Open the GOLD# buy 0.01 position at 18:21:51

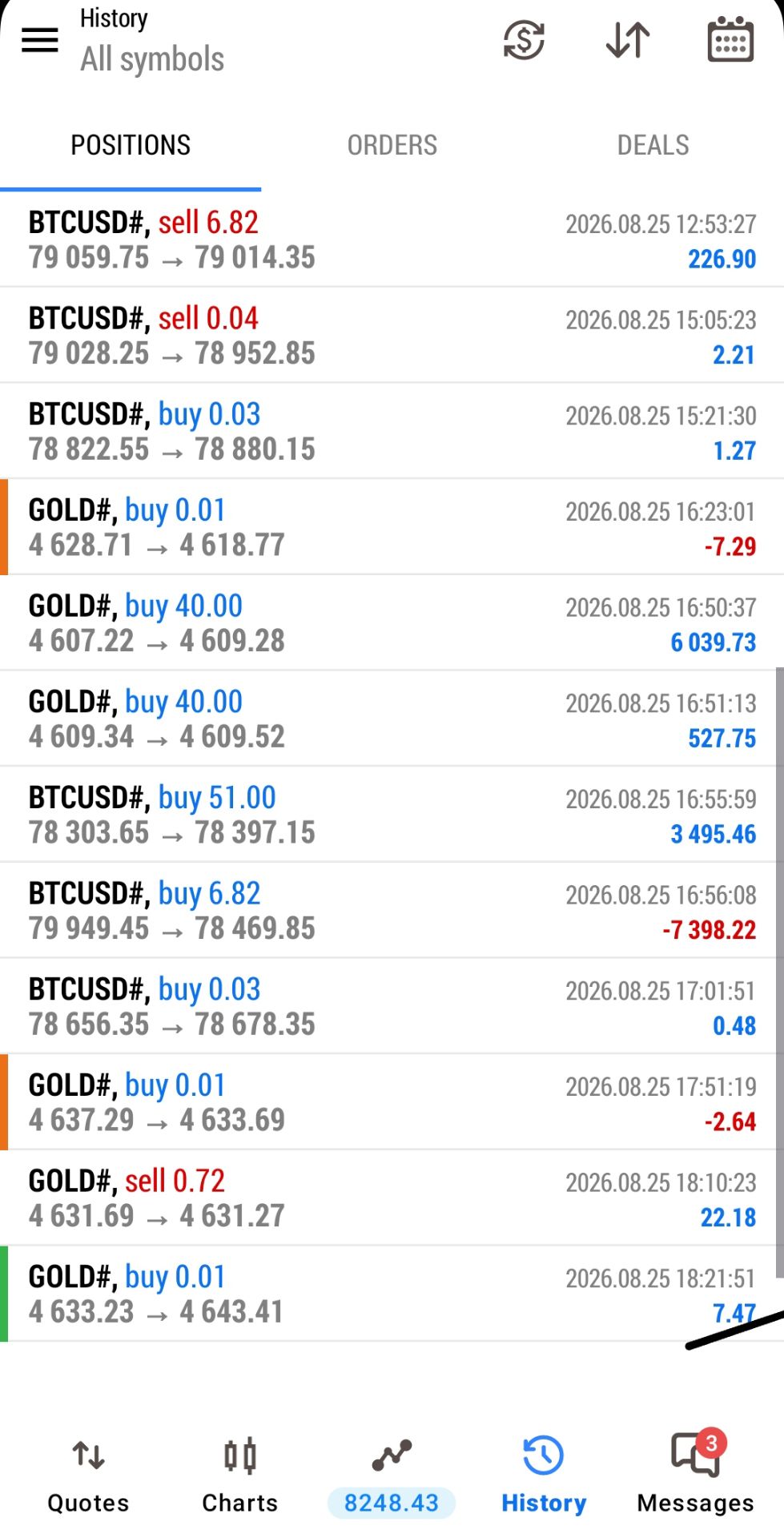coord(392,1294)
